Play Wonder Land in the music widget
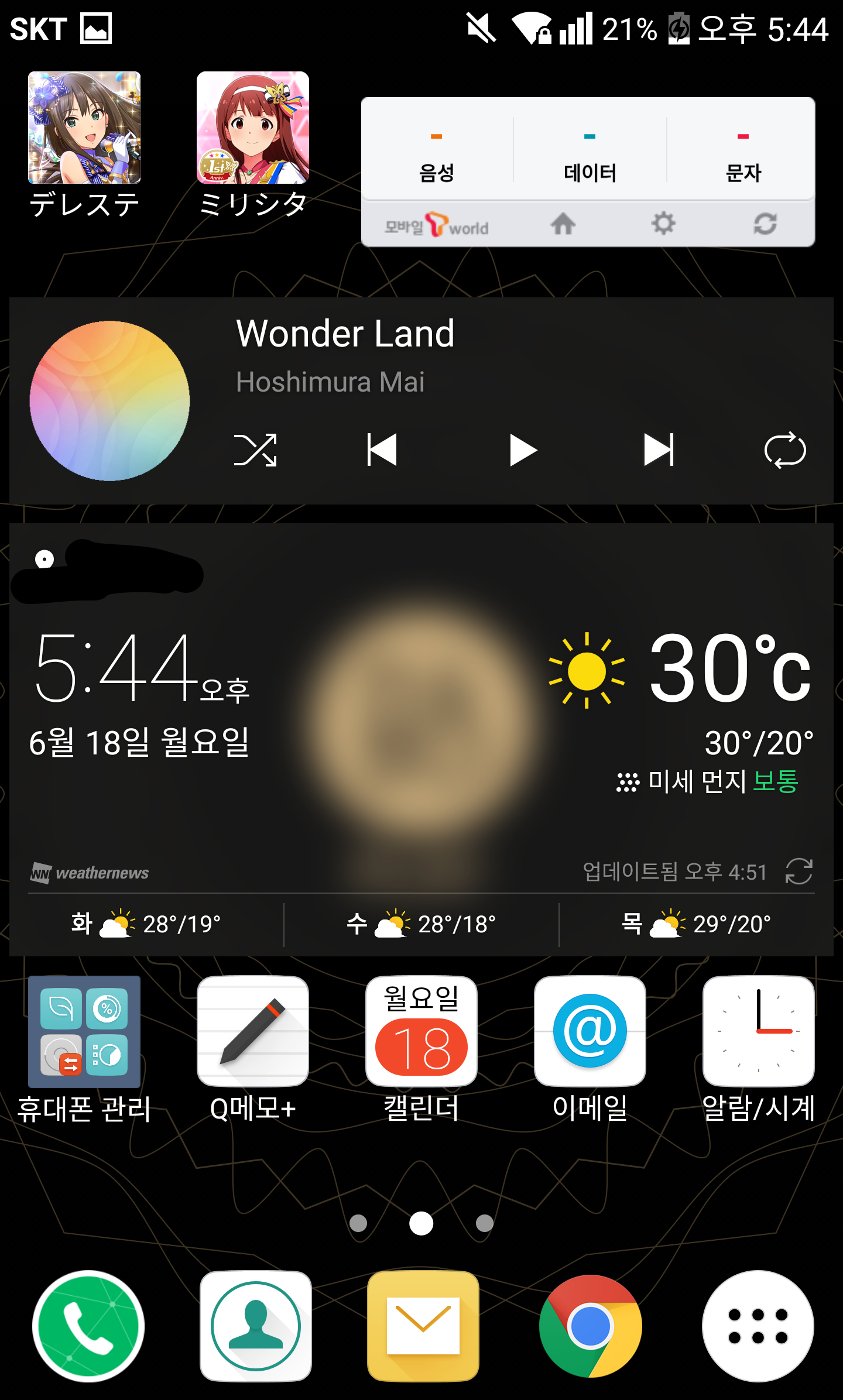Viewport: 843px width, 1400px height. coord(523,450)
